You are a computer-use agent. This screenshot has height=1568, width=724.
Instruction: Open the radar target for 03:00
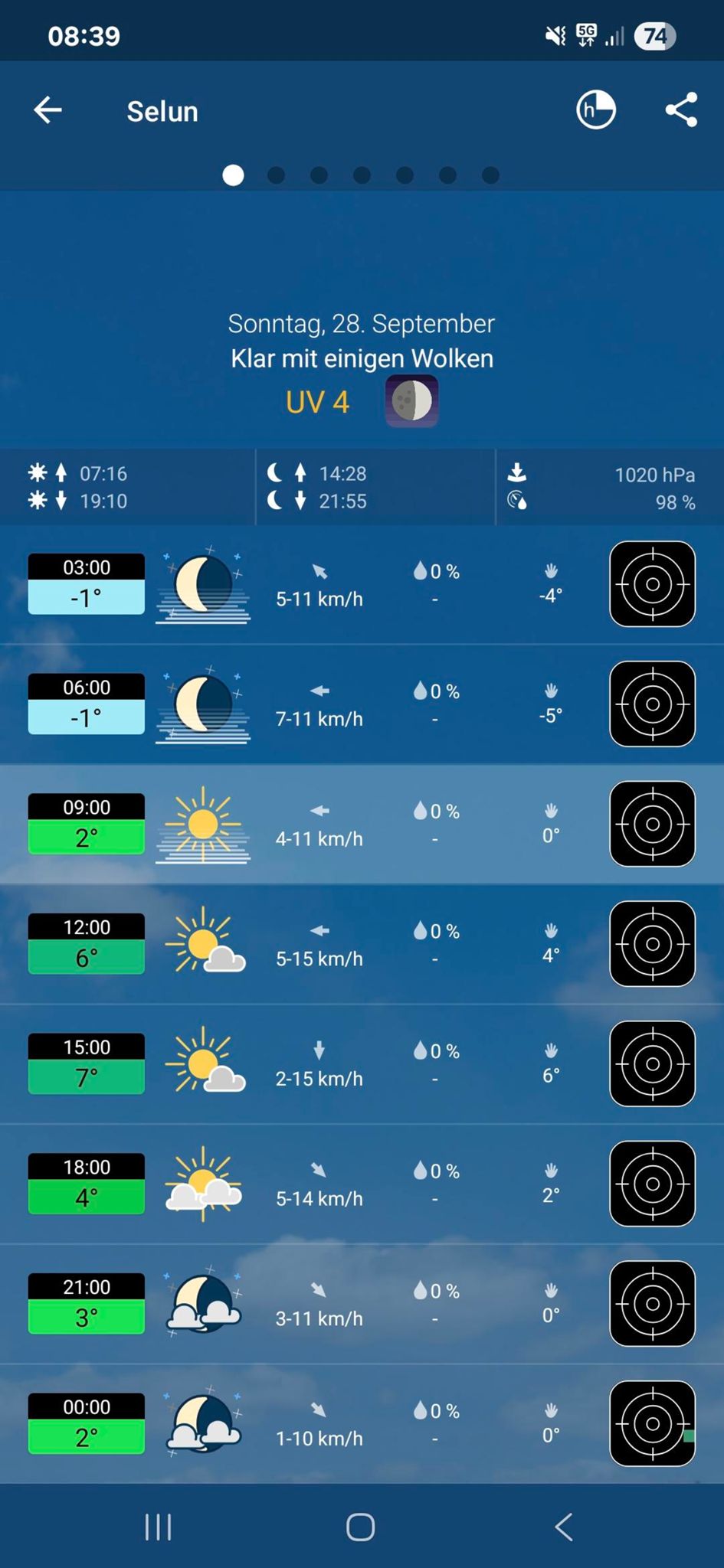tap(652, 584)
